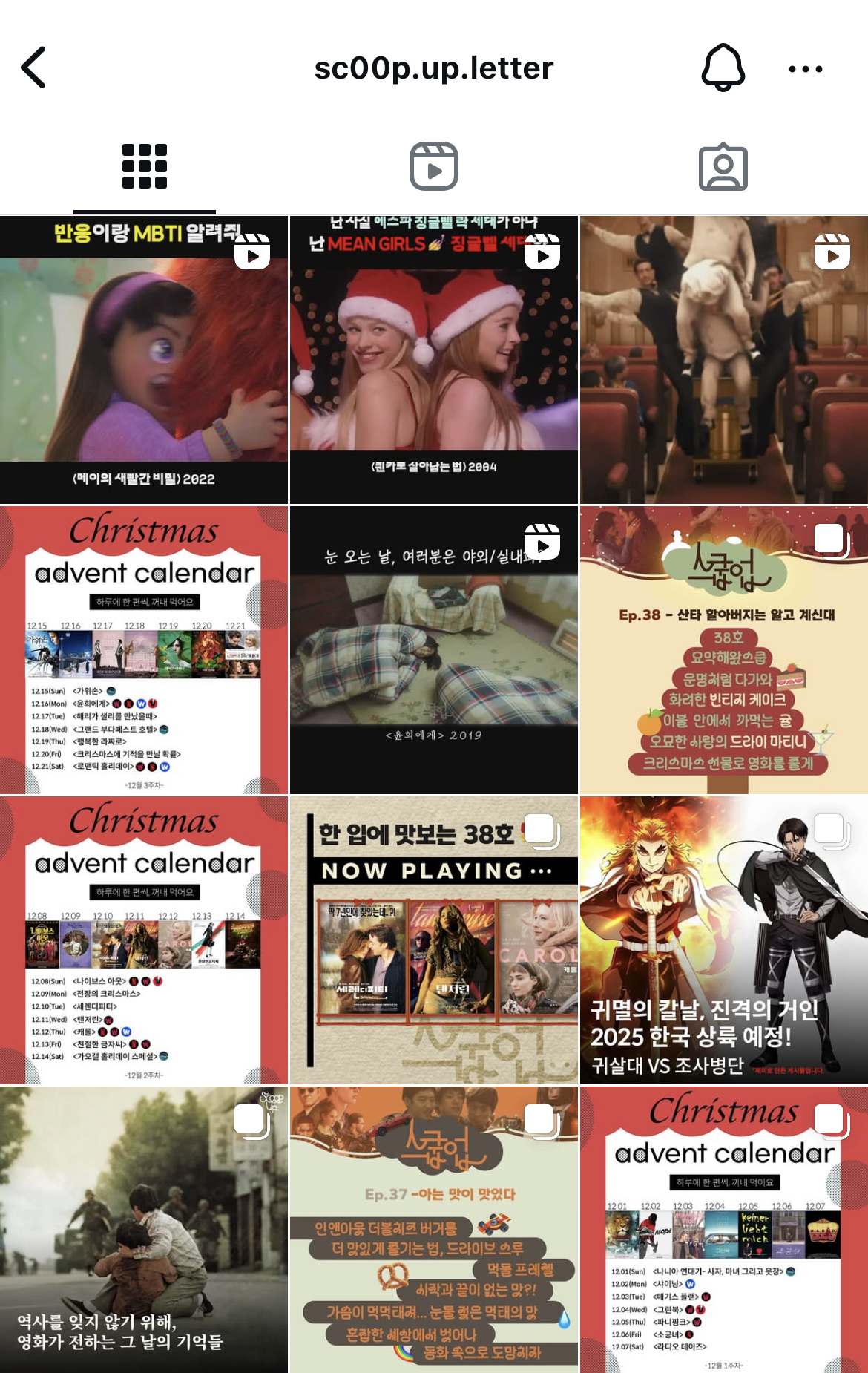
Task: Open the Ep.37 newsletter post
Action: (x=434, y=1230)
